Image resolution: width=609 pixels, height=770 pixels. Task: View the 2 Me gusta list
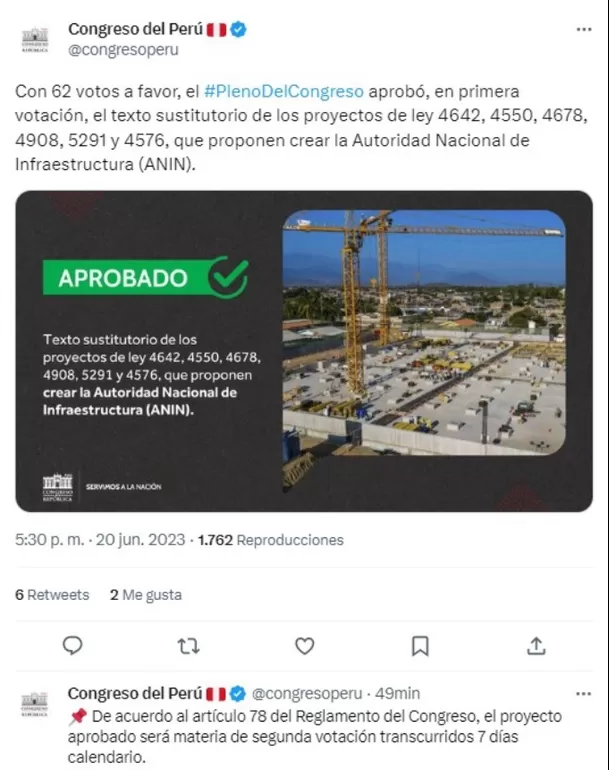click(x=146, y=594)
